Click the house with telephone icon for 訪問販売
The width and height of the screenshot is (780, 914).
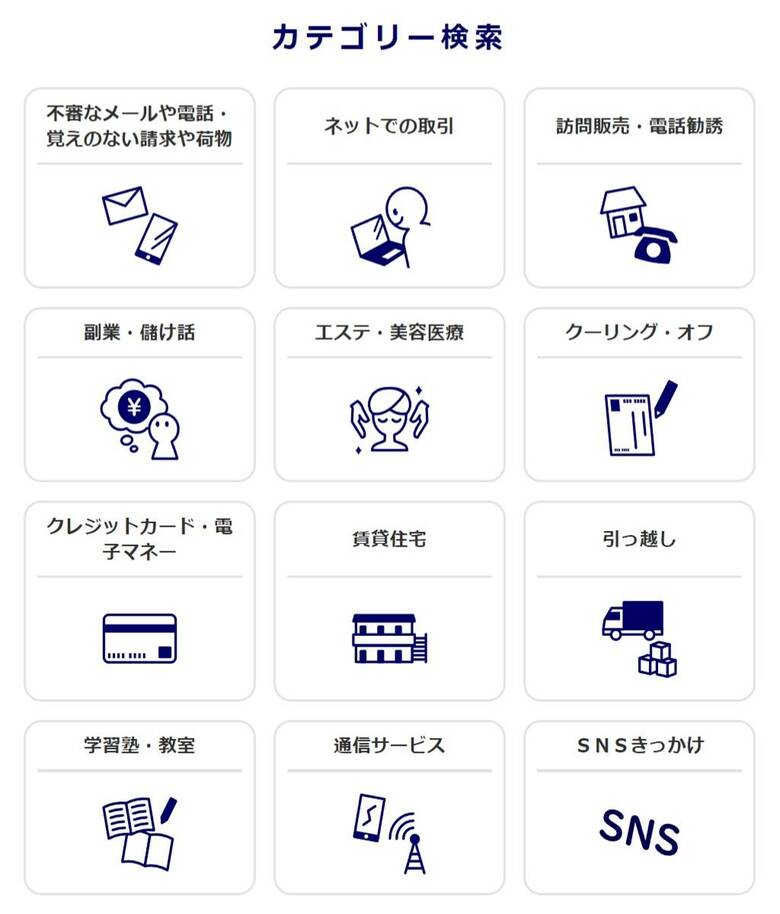click(x=638, y=220)
